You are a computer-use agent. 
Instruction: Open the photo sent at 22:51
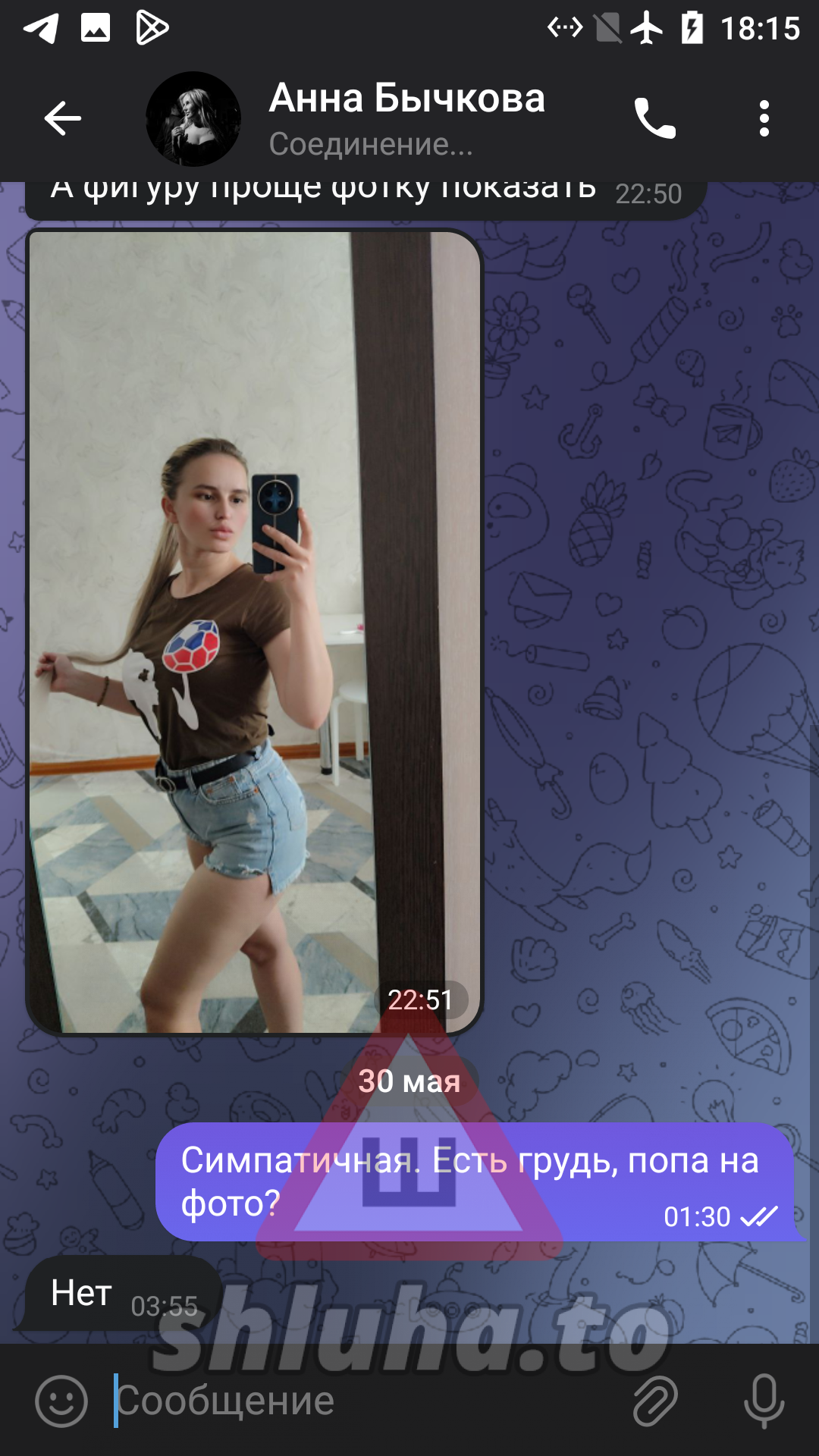tap(254, 631)
